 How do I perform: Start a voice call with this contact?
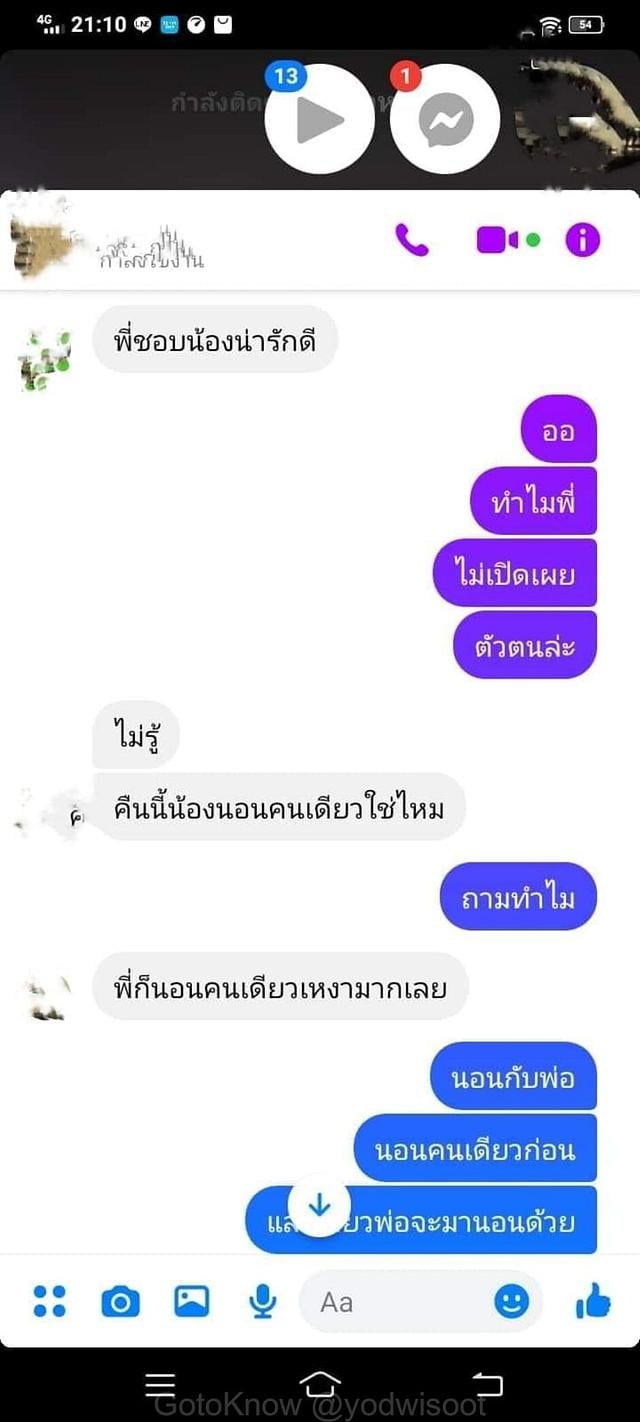(x=412, y=240)
